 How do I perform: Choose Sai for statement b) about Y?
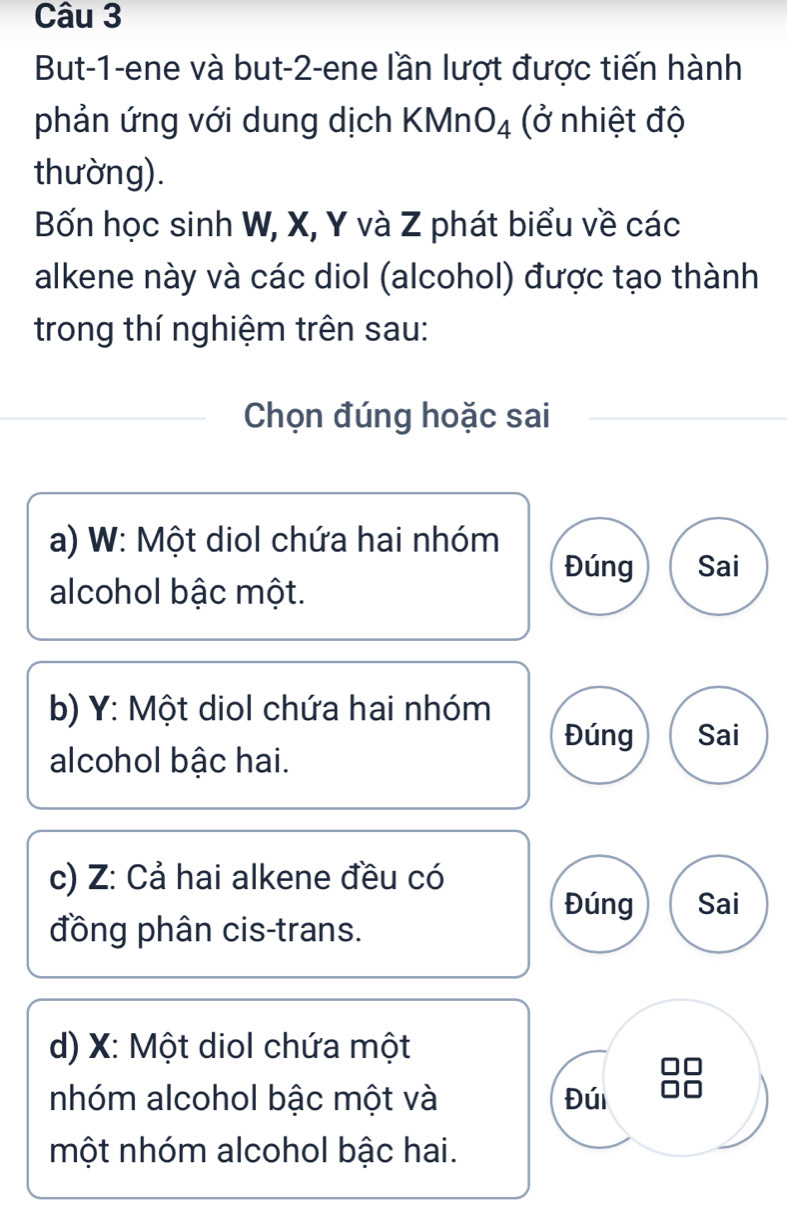tap(719, 736)
